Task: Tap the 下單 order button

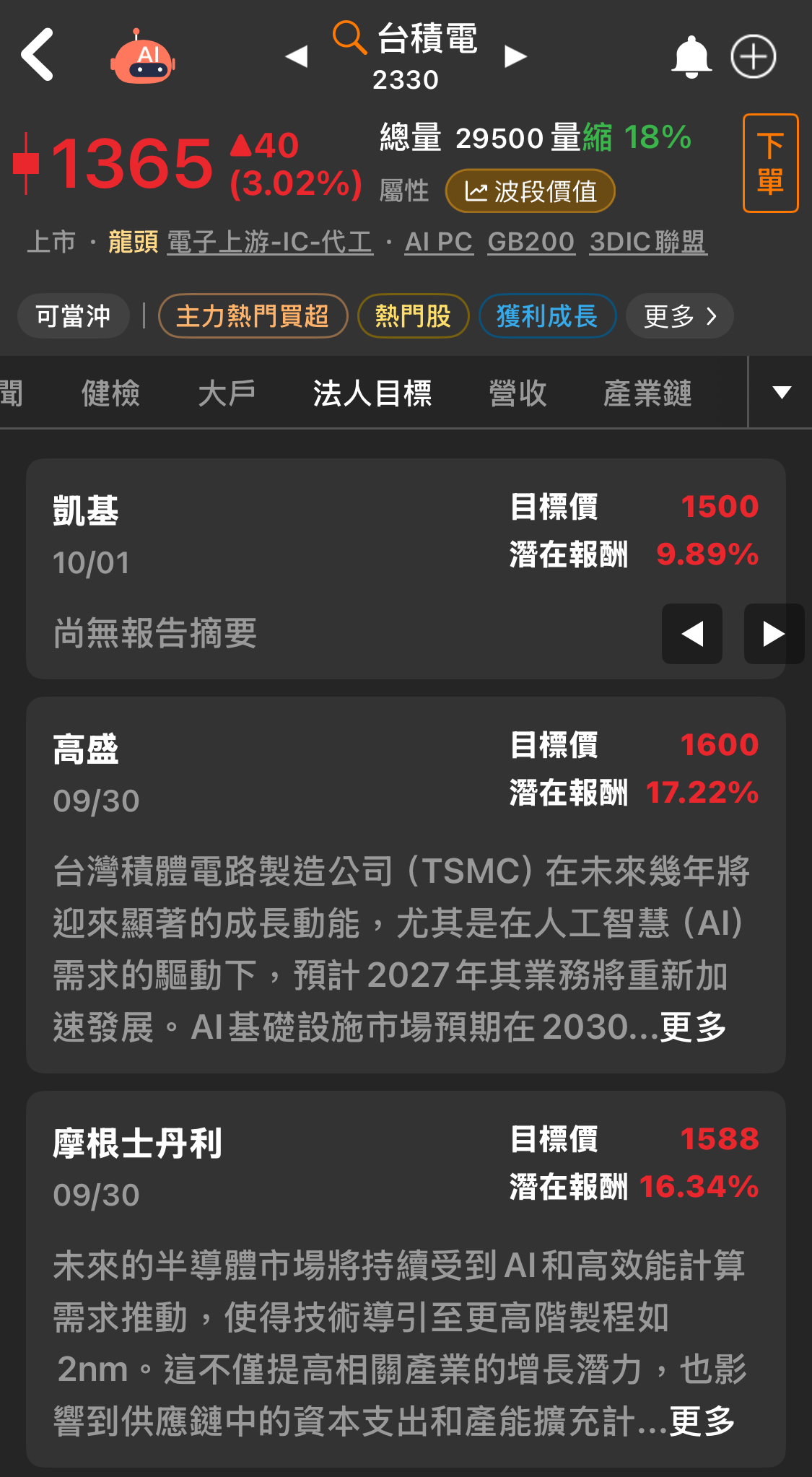Action: (770, 163)
